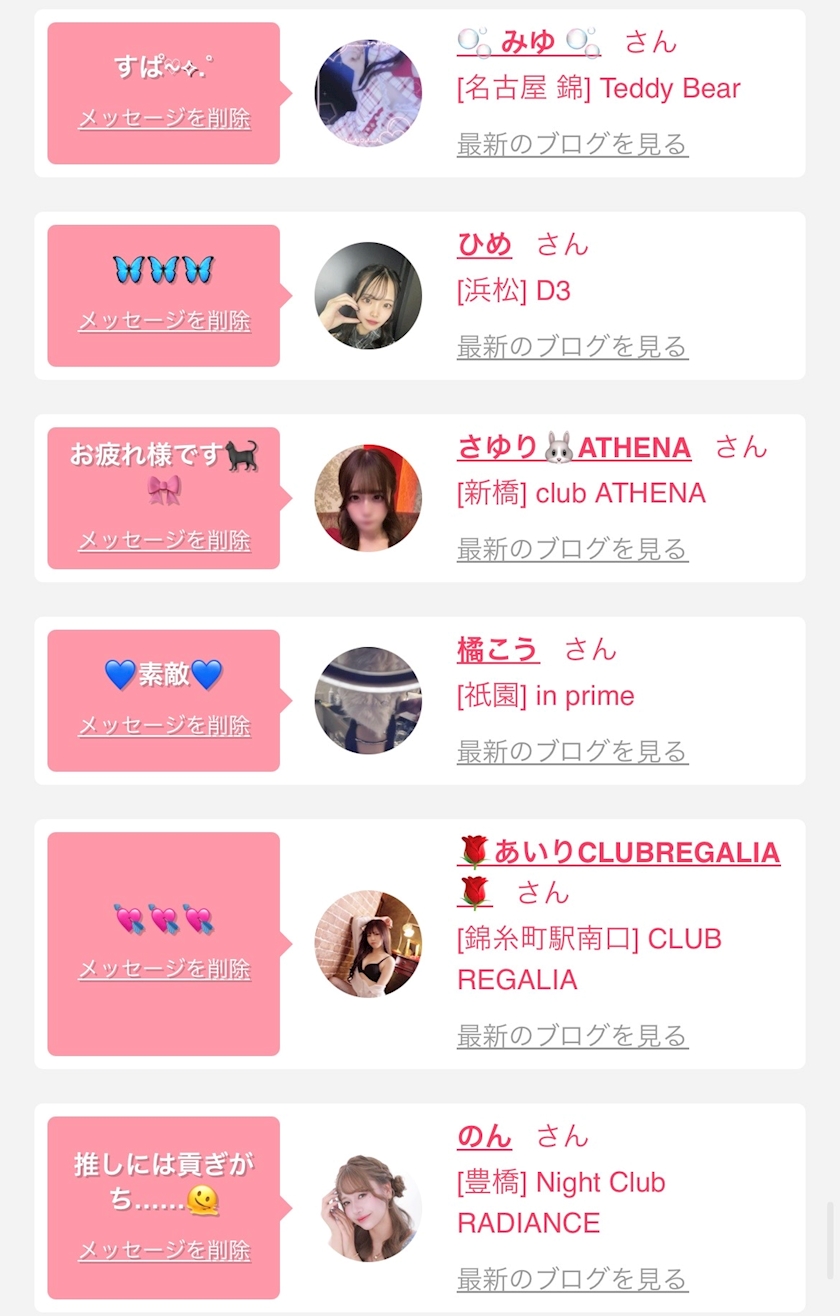Open のん's profile name link
The height and width of the screenshot is (1316, 840).
coord(484,1136)
